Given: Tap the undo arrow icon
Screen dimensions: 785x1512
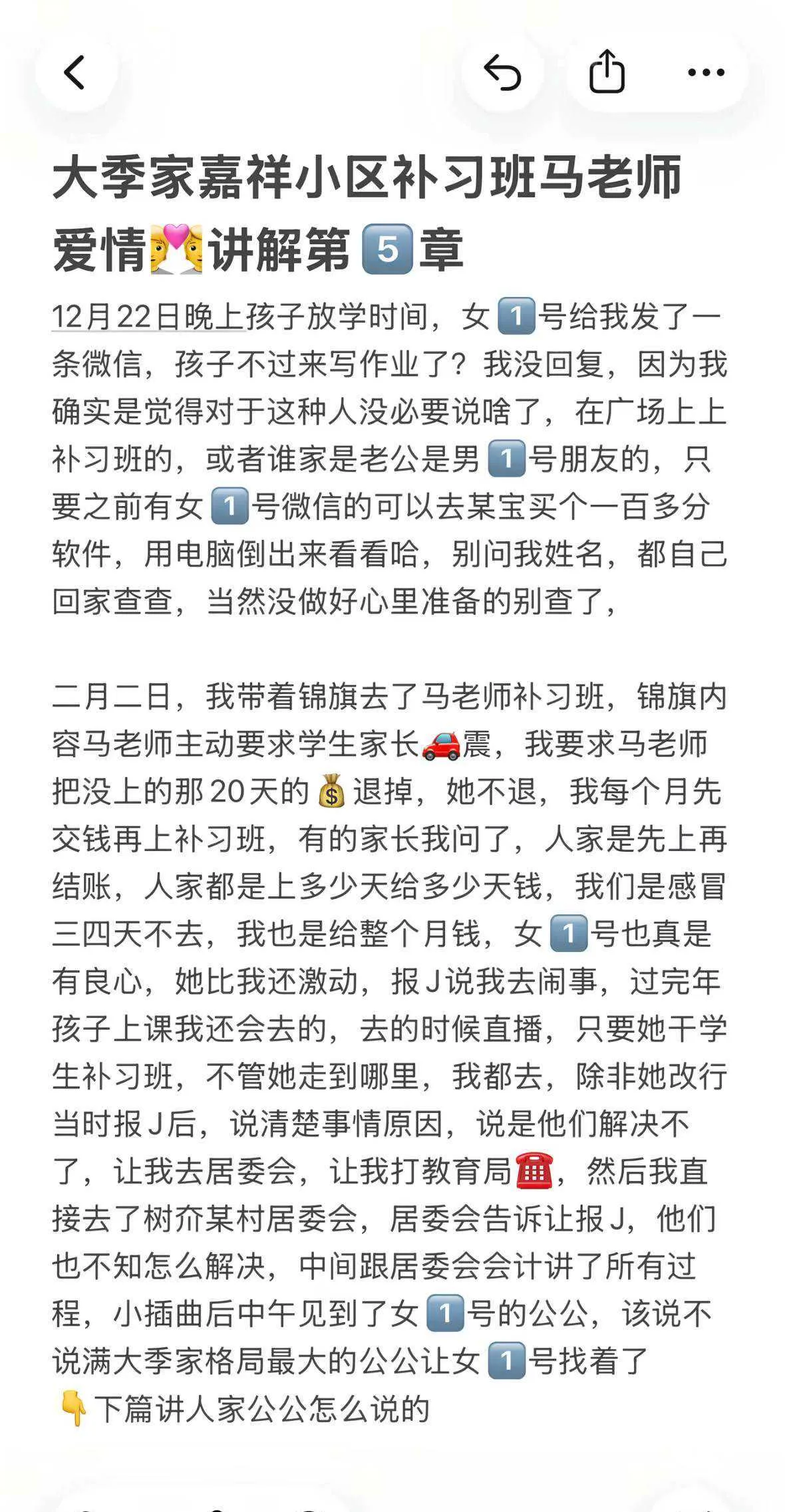Looking at the screenshot, I should click(502, 72).
